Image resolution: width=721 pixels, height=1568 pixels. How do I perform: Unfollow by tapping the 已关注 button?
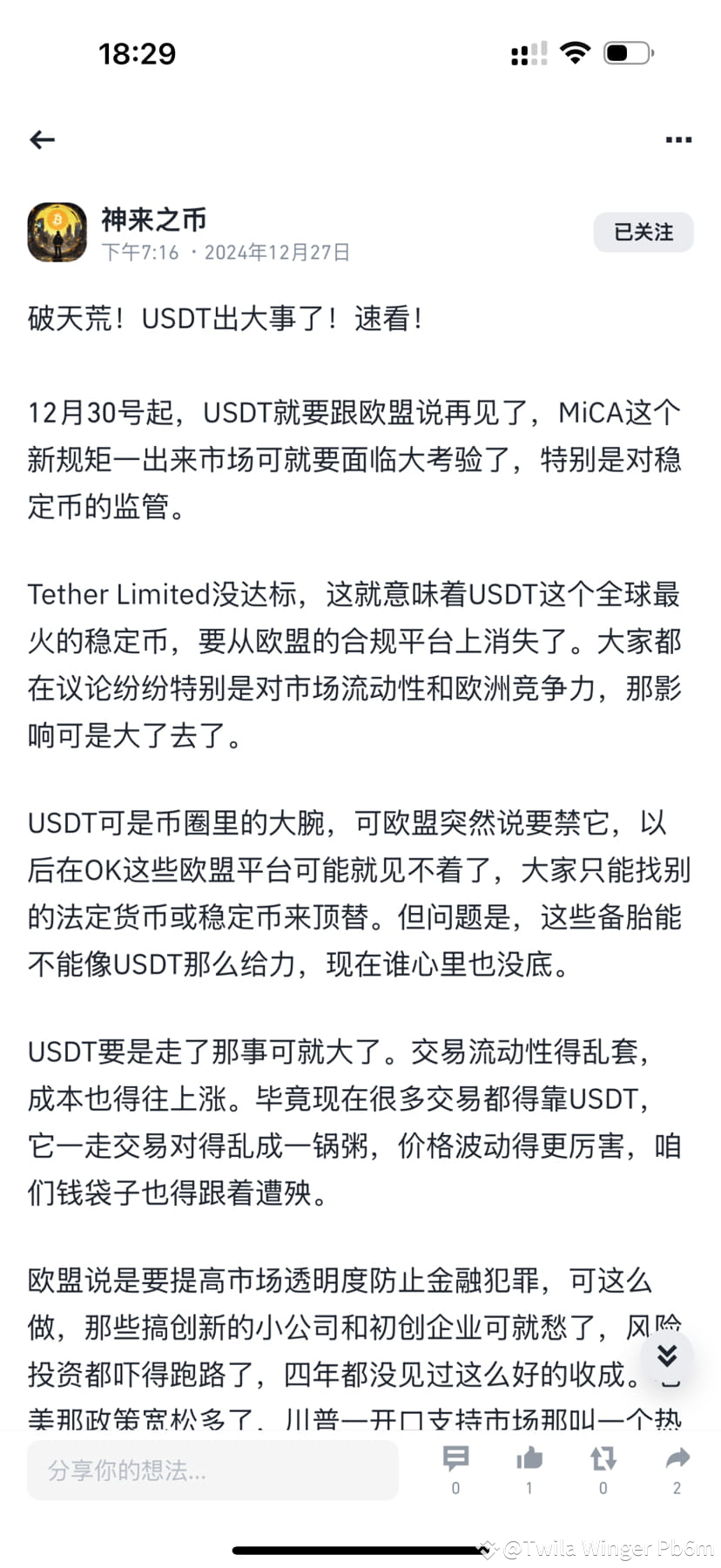point(643,233)
